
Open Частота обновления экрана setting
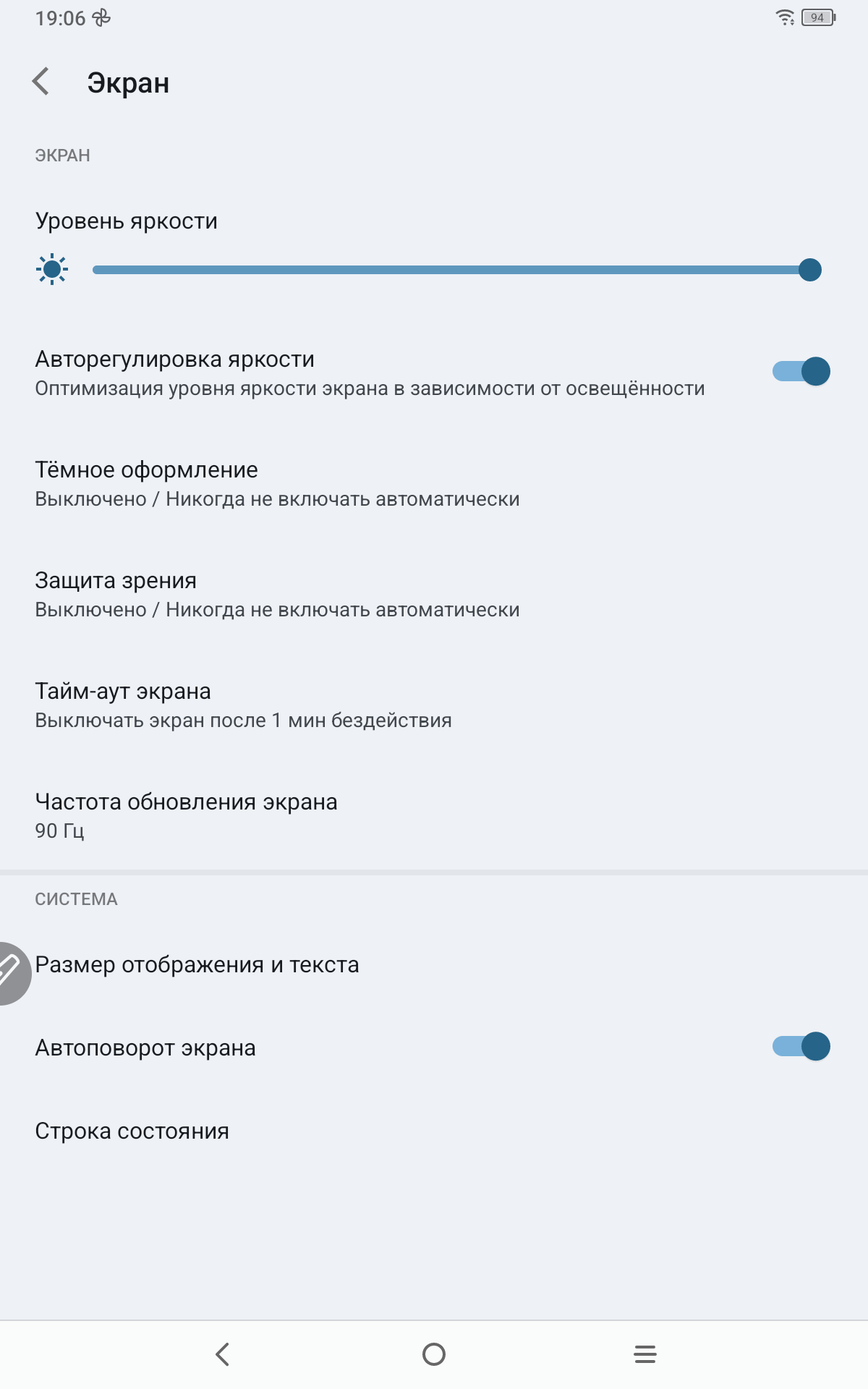pos(187,815)
